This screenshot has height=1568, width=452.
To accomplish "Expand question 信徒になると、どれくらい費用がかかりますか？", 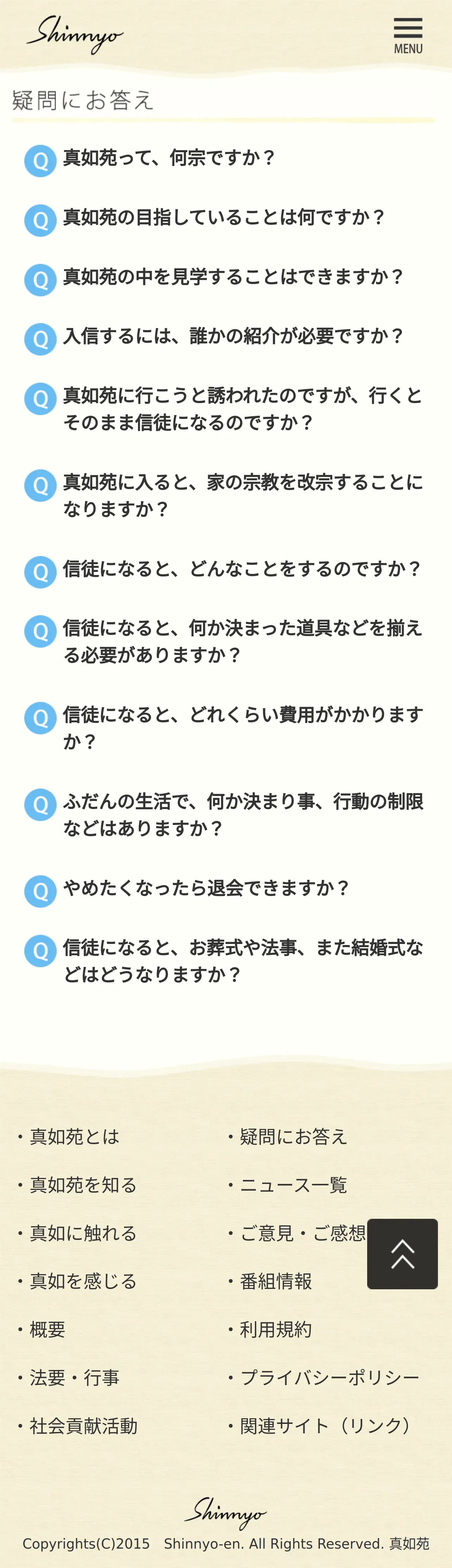I will 242,728.
